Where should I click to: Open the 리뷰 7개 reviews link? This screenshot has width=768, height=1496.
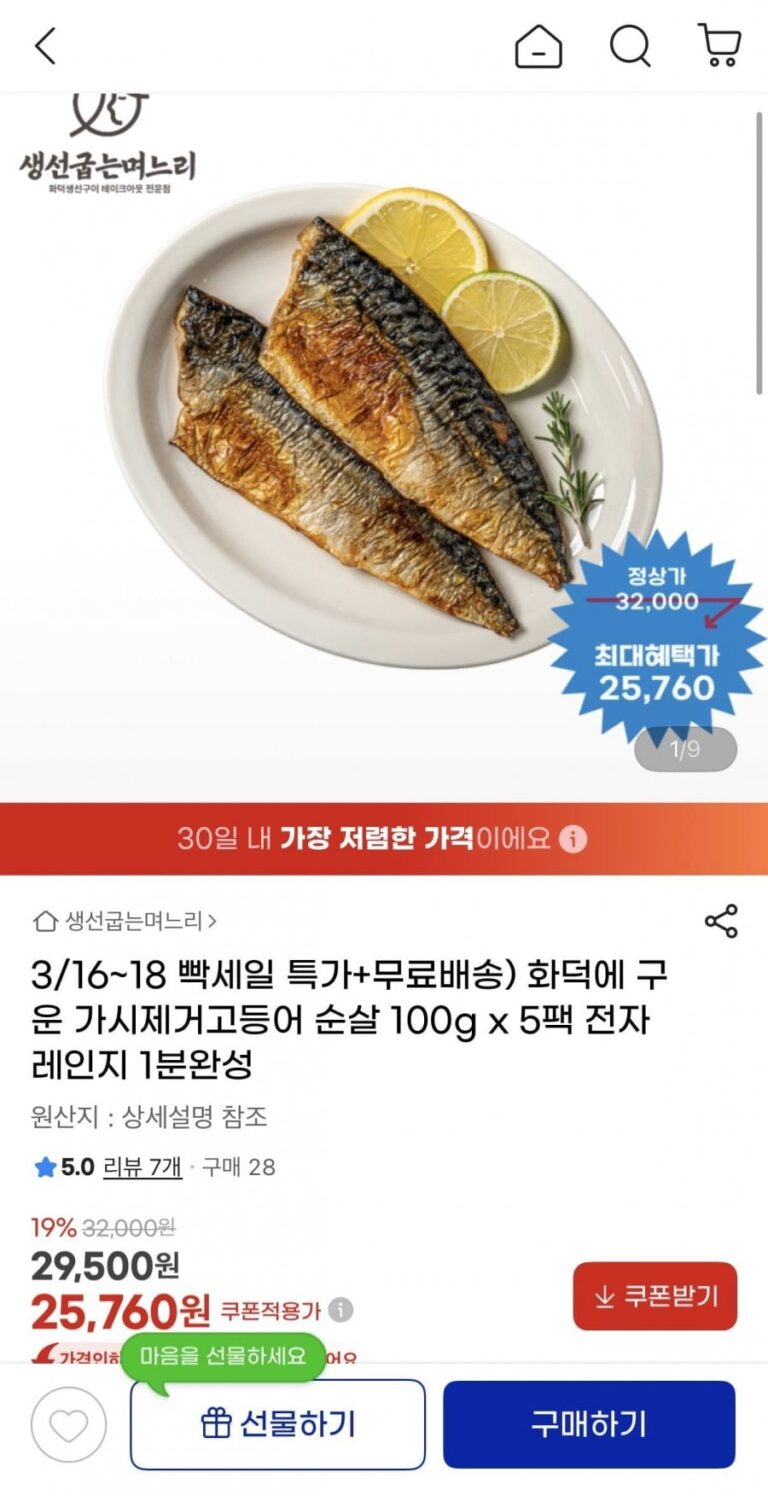click(142, 1166)
